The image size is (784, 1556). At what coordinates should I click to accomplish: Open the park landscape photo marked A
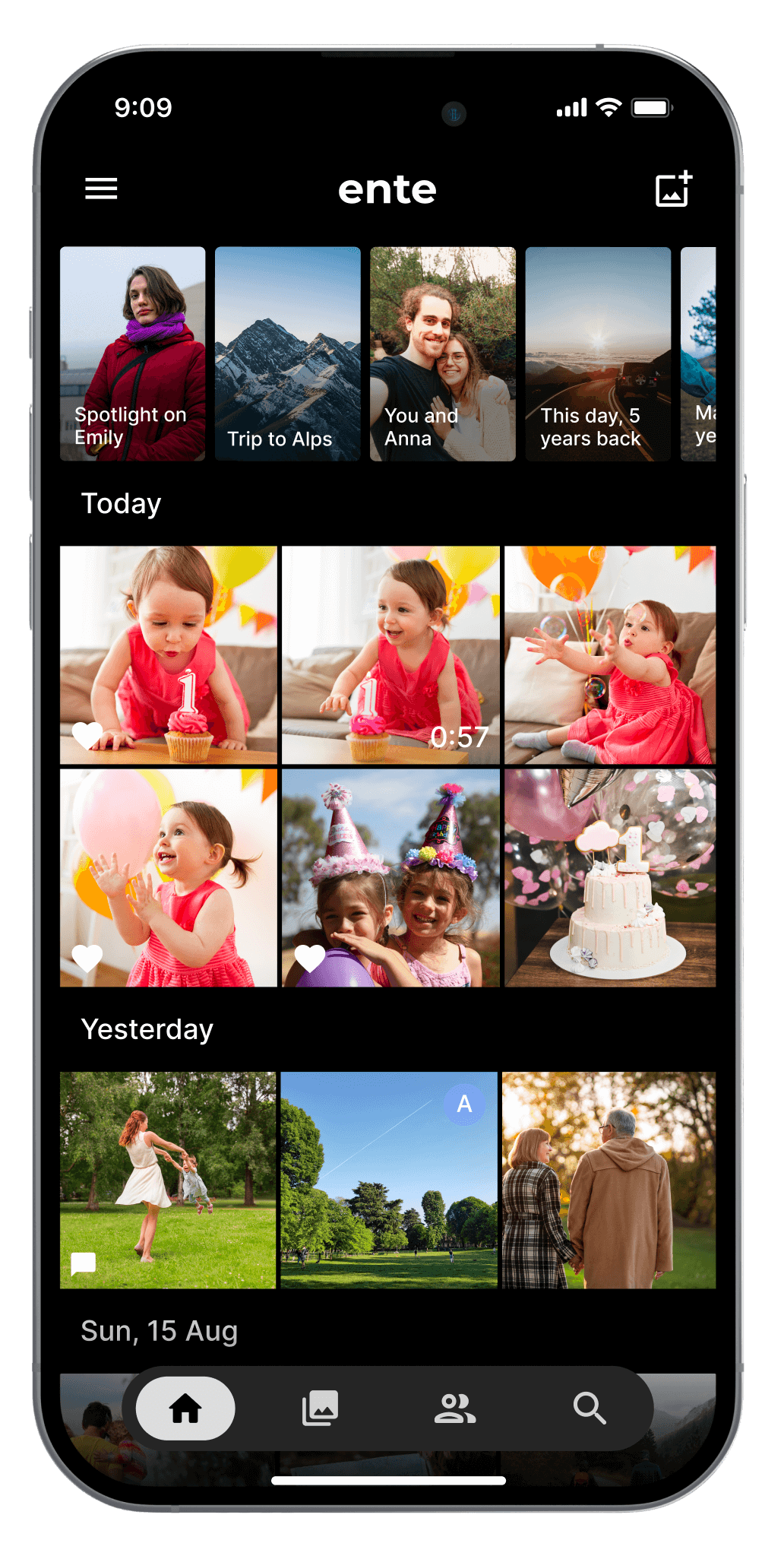(x=389, y=1180)
